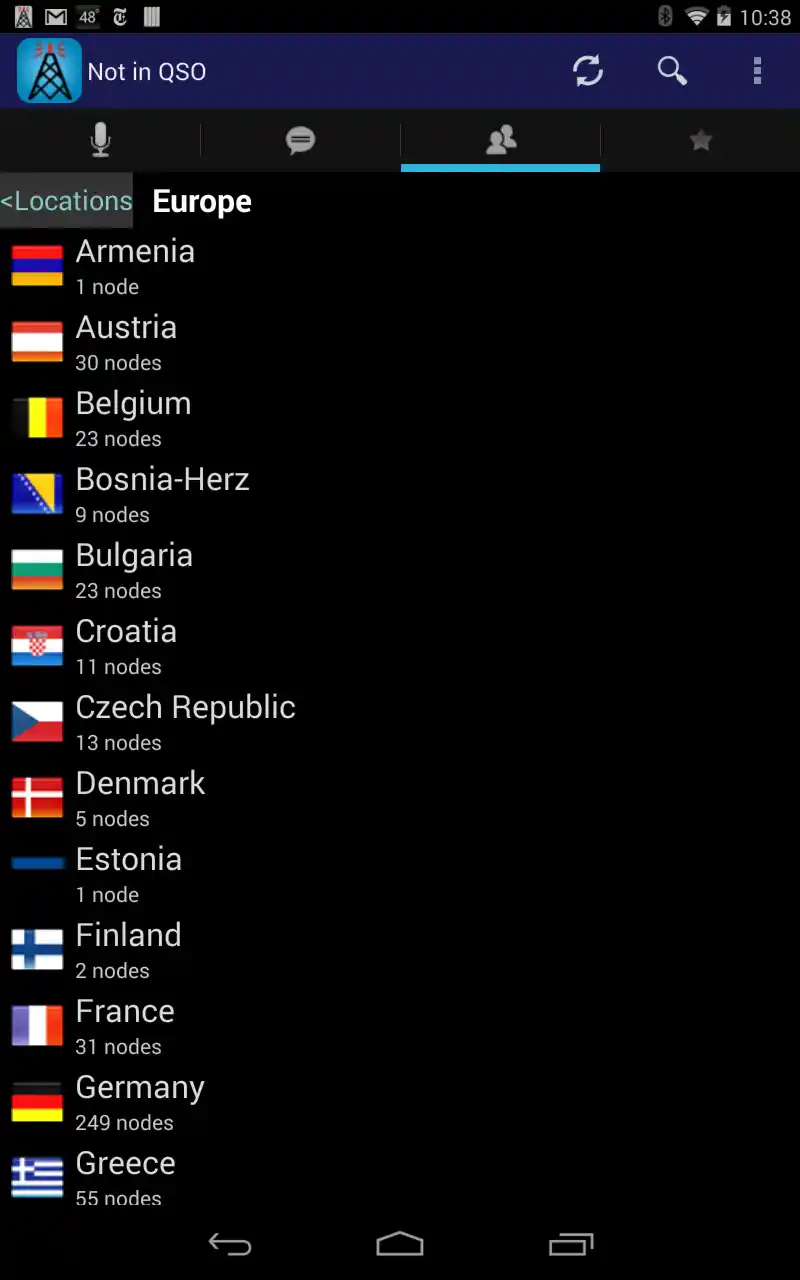Switch to the microphone tab
This screenshot has height=1280, width=800.
tap(100, 140)
